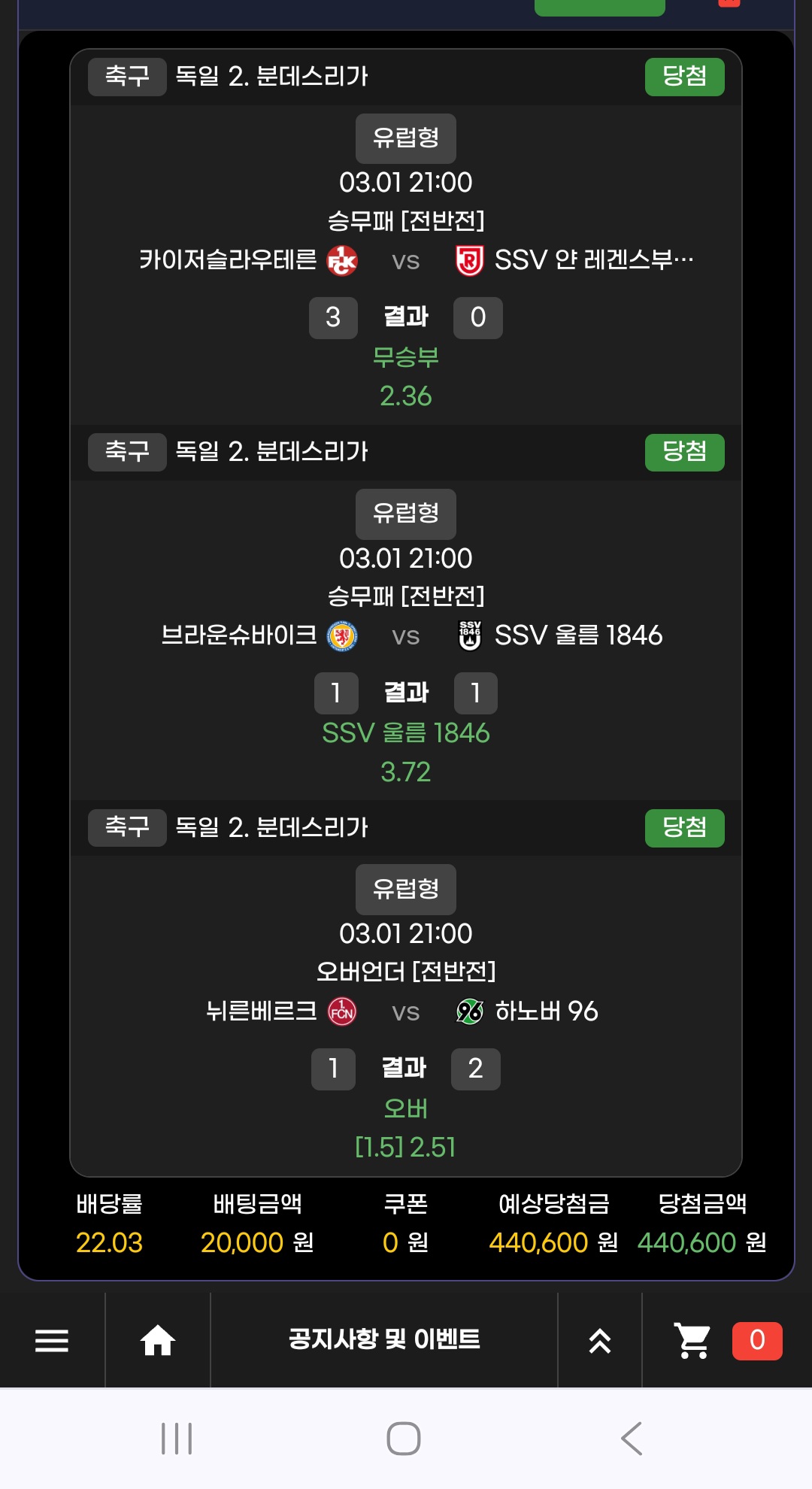812x1489 pixels.
Task: Tap the scroll-to-top double arrow
Action: point(600,1340)
